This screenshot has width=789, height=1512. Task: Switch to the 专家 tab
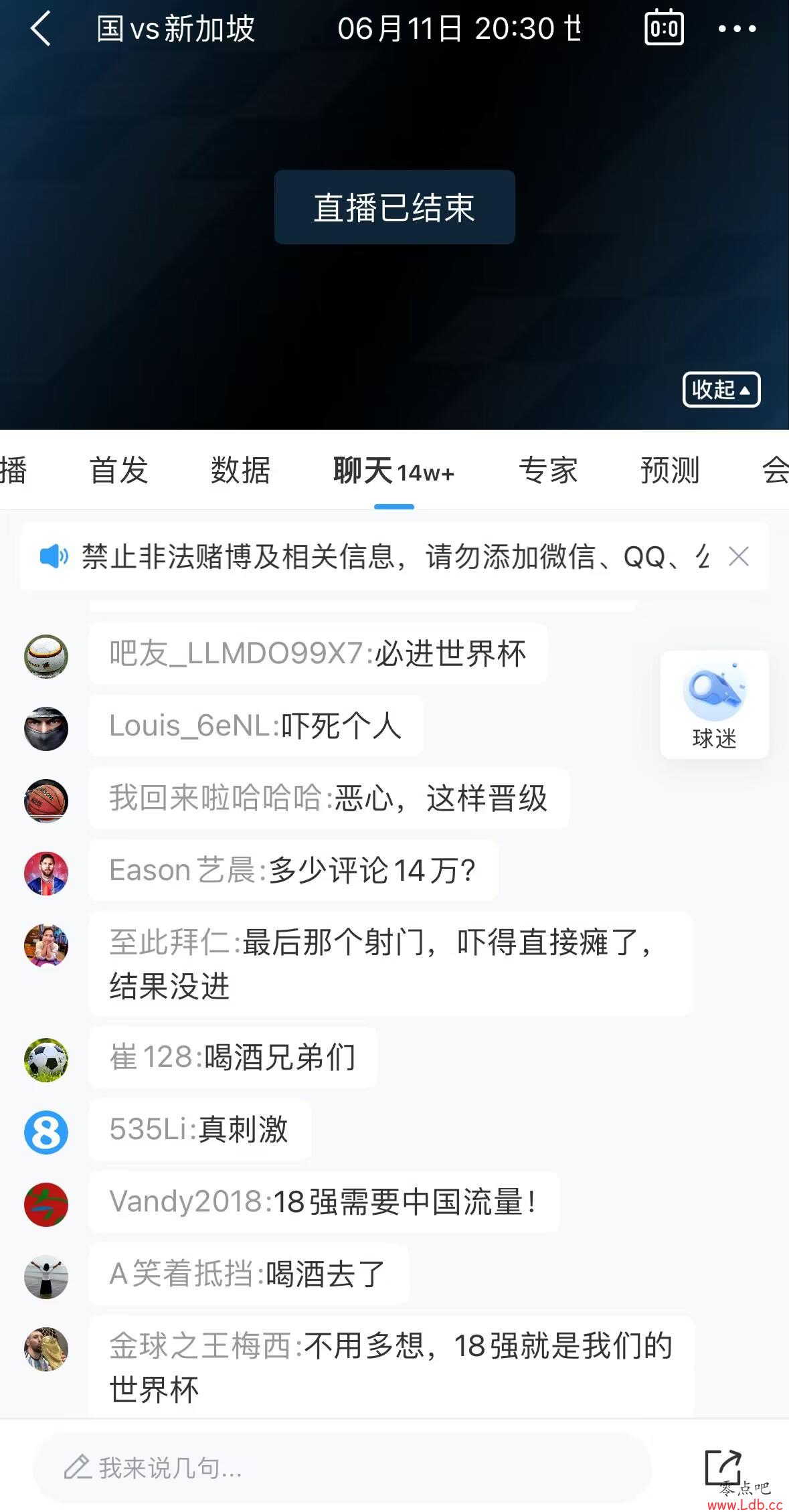tap(548, 470)
